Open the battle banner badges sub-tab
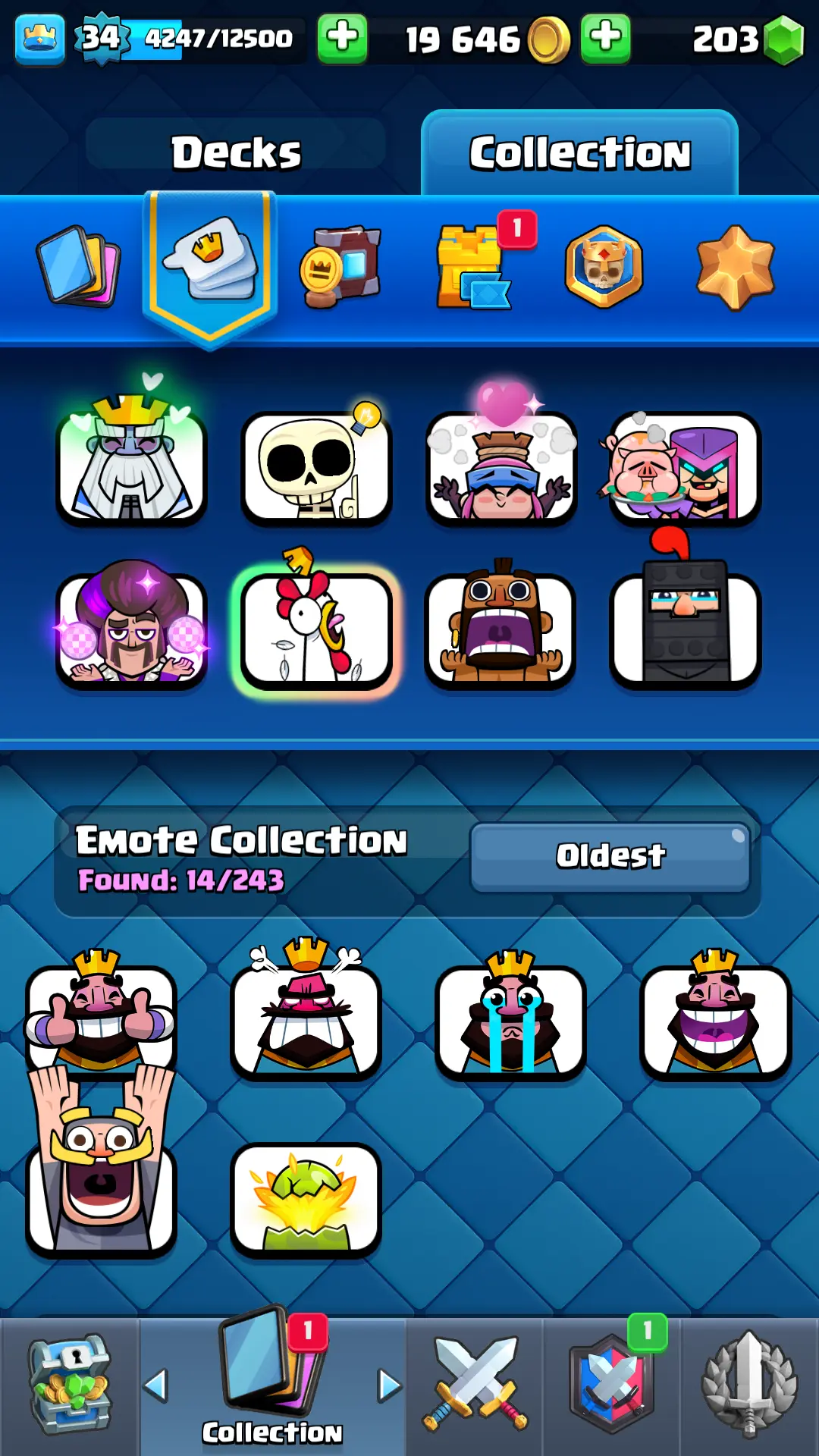 [604, 267]
